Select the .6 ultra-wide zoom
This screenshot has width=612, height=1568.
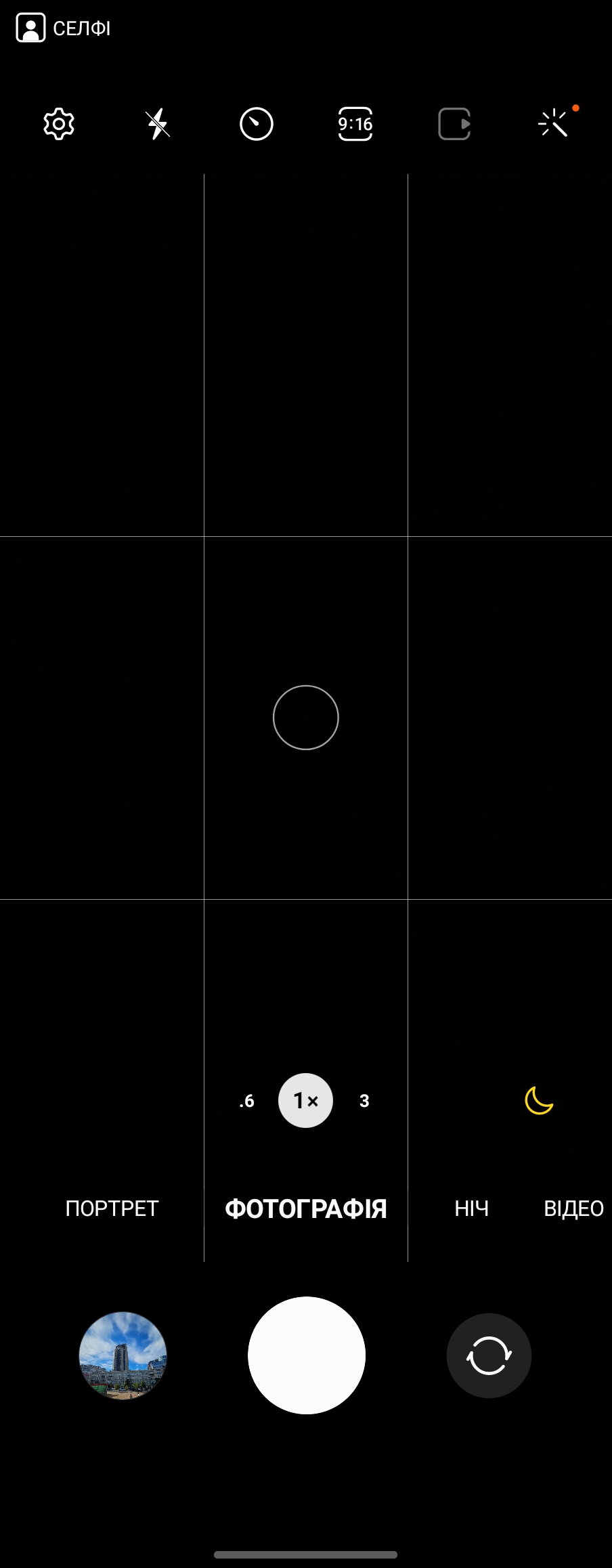[x=247, y=1101]
